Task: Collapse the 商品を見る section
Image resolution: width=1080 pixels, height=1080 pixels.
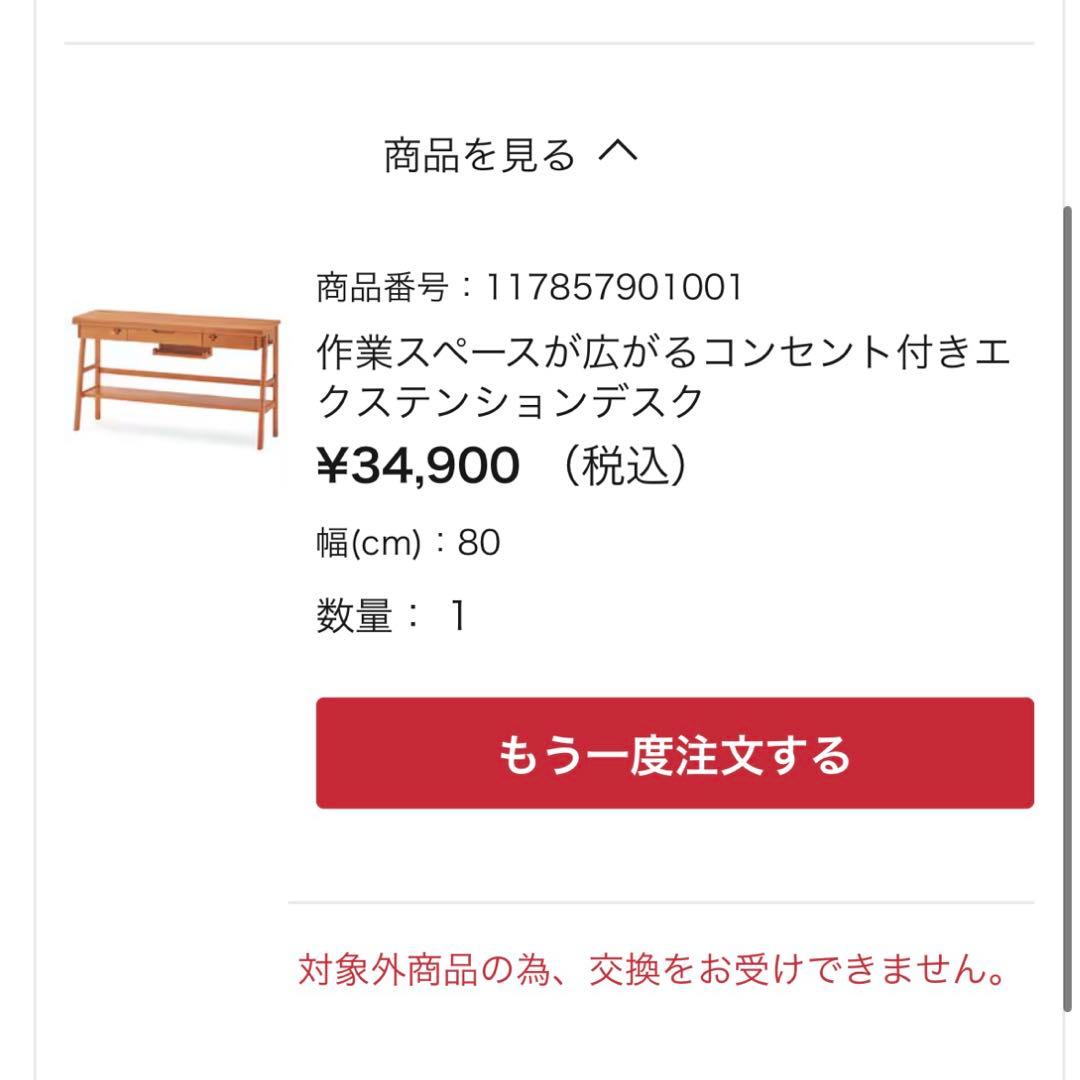Action: pyautogui.click(x=510, y=154)
